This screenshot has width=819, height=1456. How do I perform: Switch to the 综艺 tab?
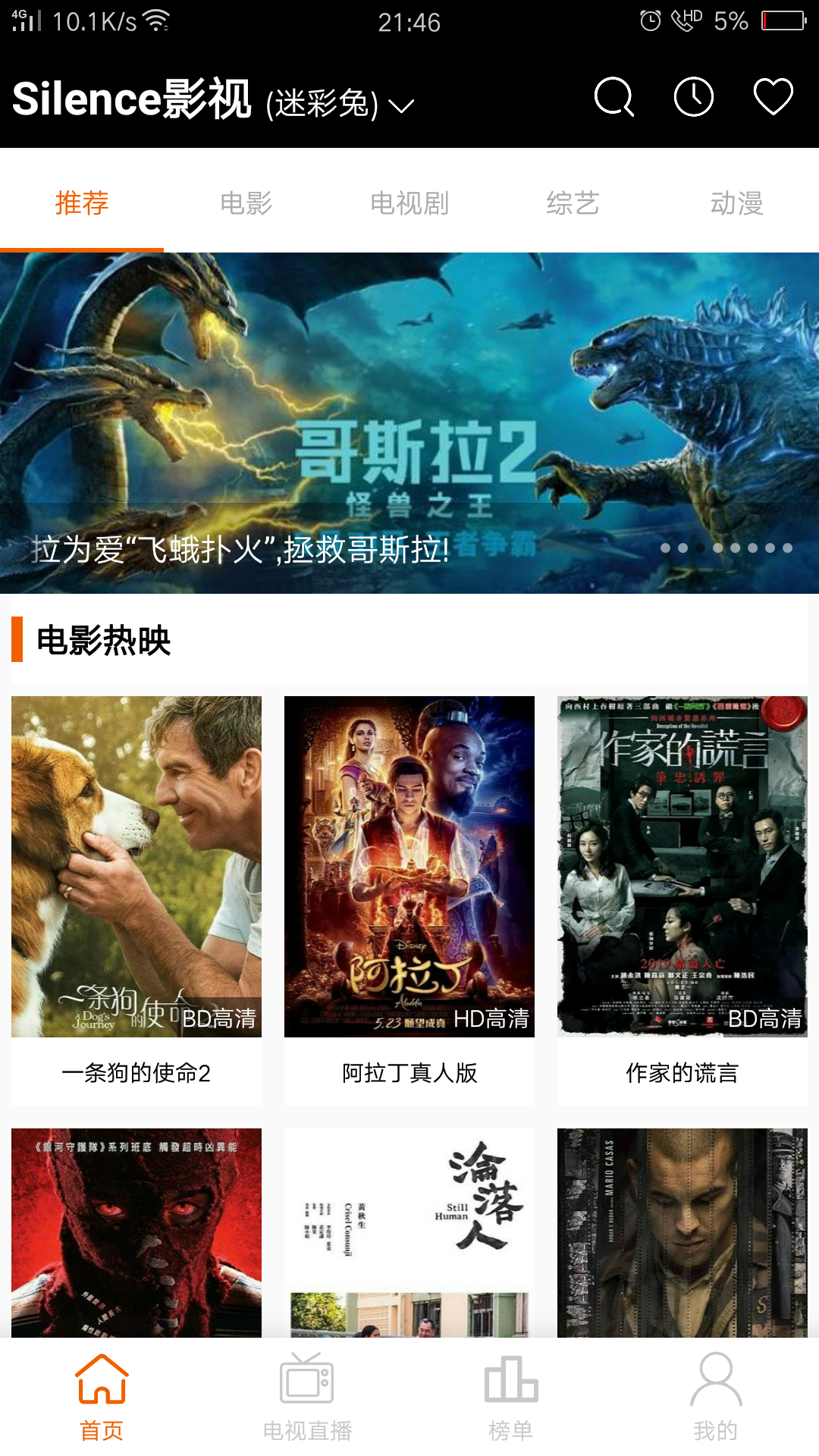click(573, 202)
